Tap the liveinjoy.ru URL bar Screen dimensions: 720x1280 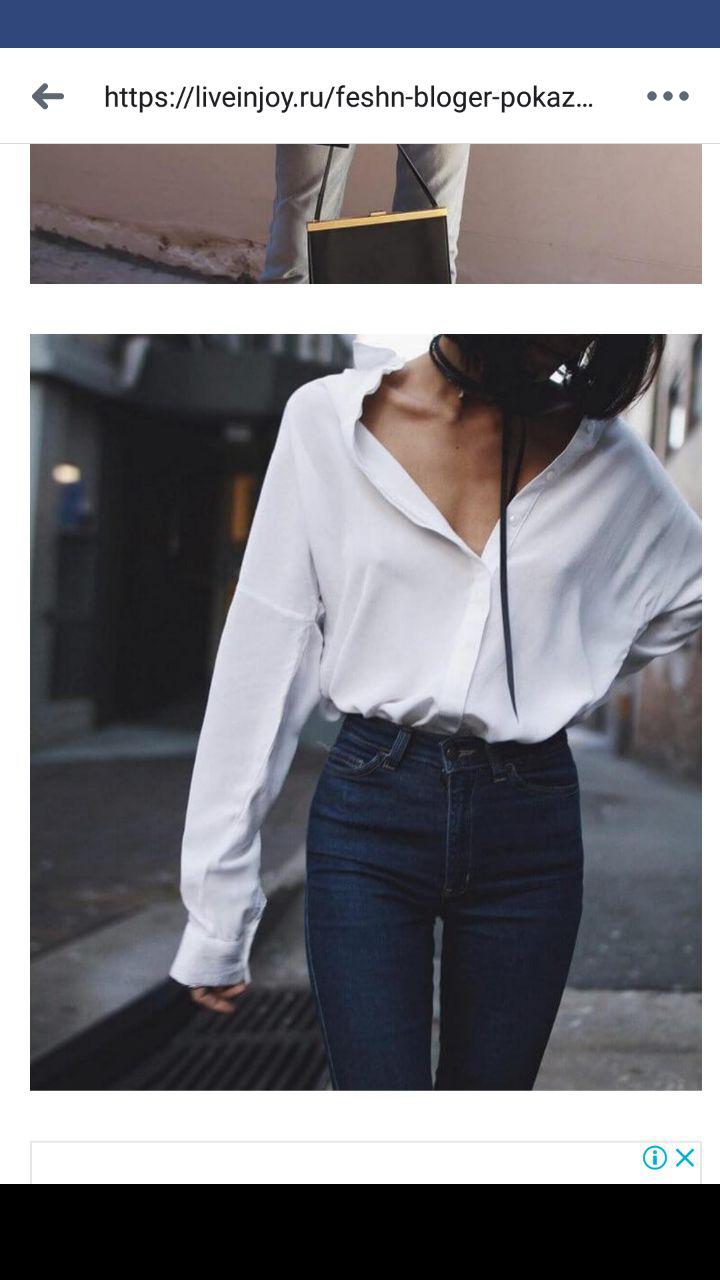(348, 97)
